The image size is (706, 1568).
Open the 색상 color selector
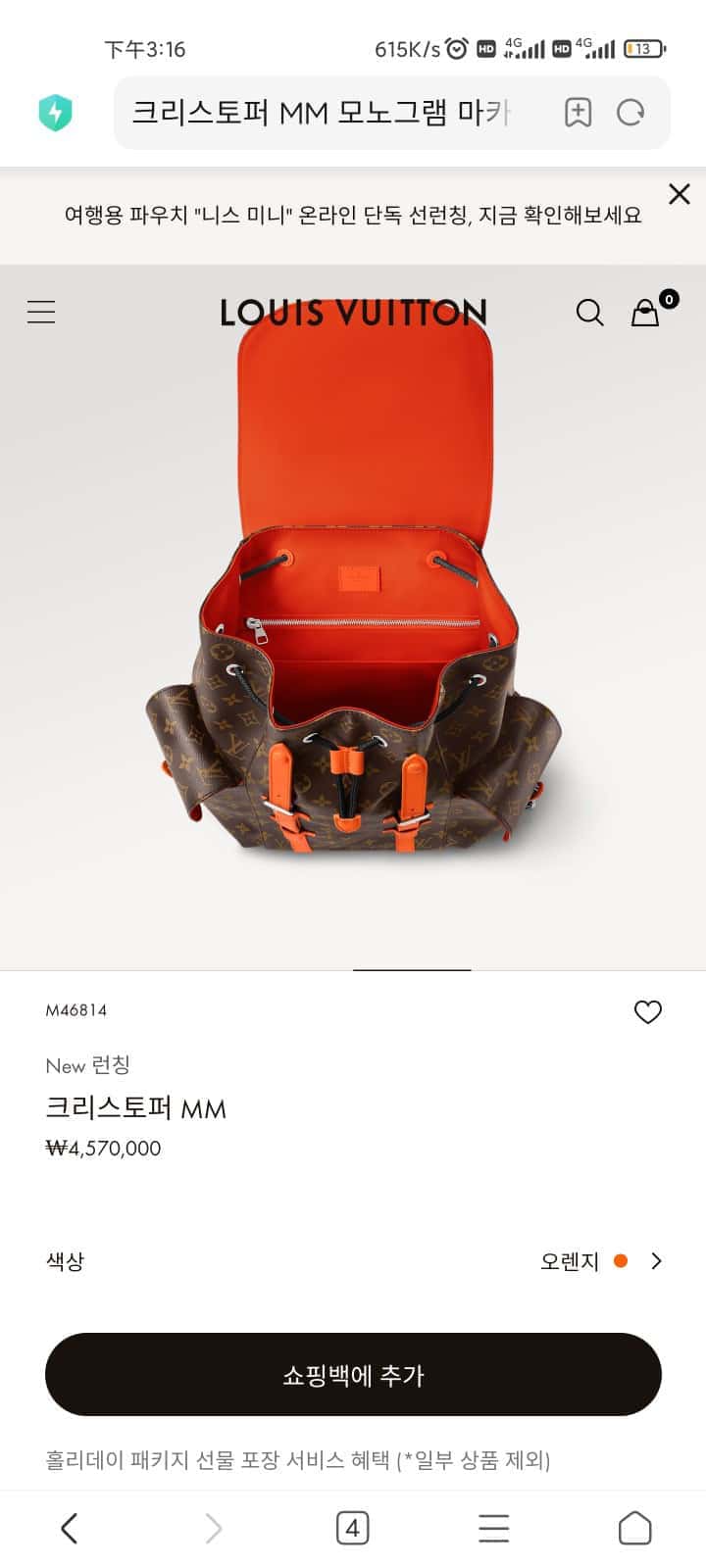pos(600,1261)
